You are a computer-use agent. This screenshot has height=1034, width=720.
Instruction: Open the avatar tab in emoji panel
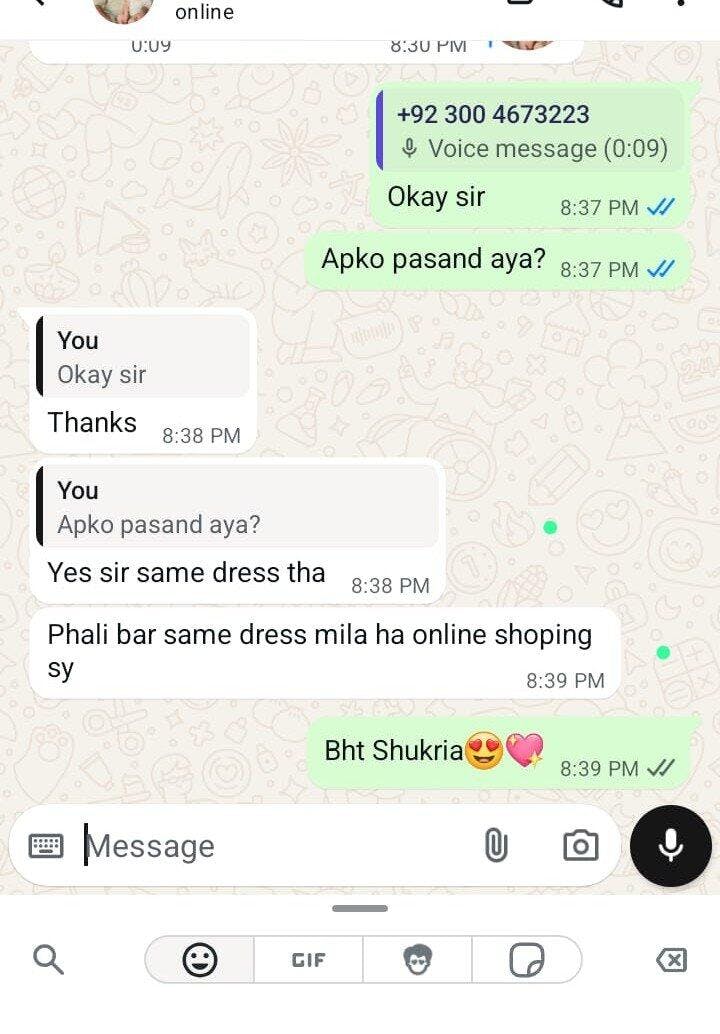tap(418, 961)
